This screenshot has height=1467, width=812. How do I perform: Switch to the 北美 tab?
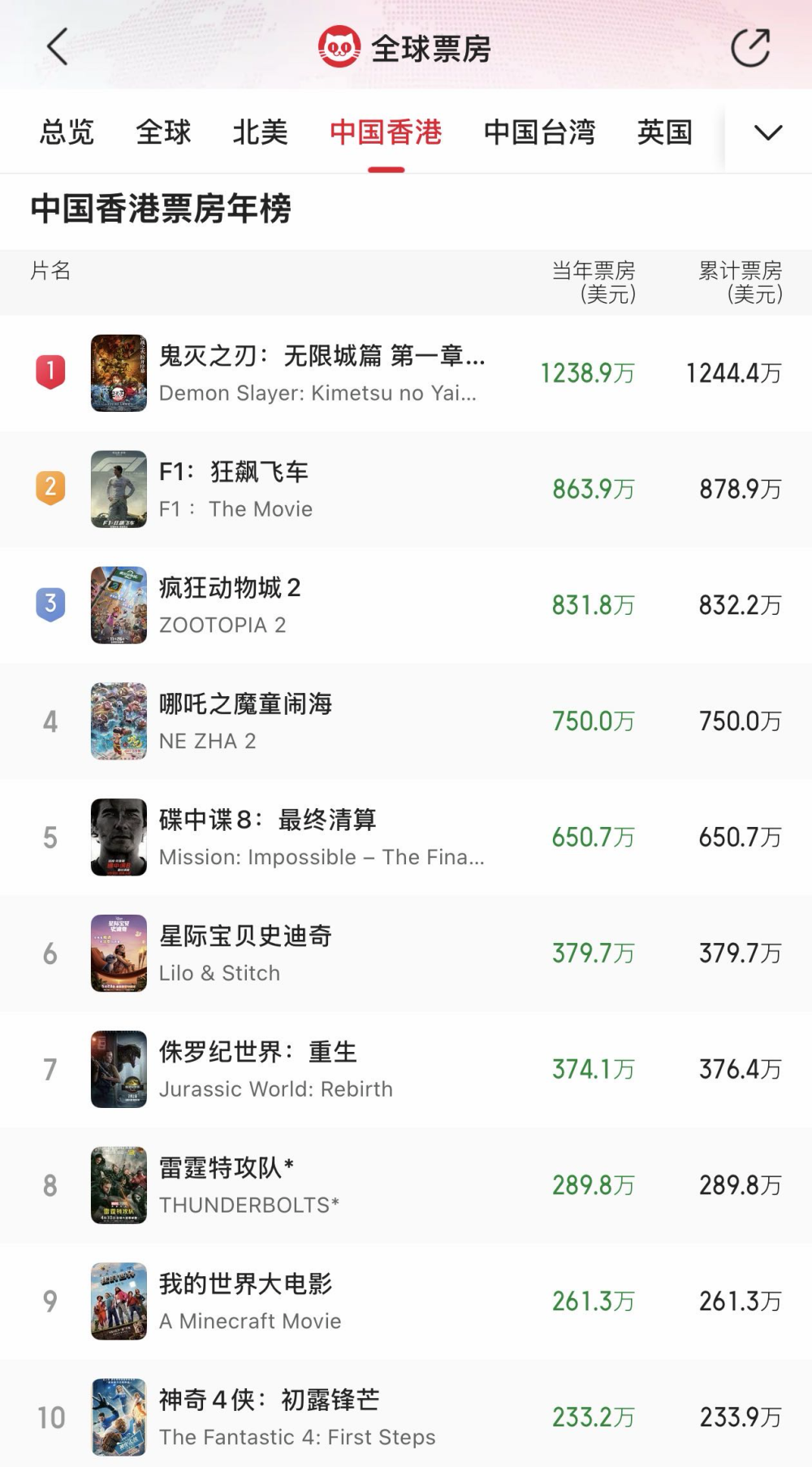257,132
